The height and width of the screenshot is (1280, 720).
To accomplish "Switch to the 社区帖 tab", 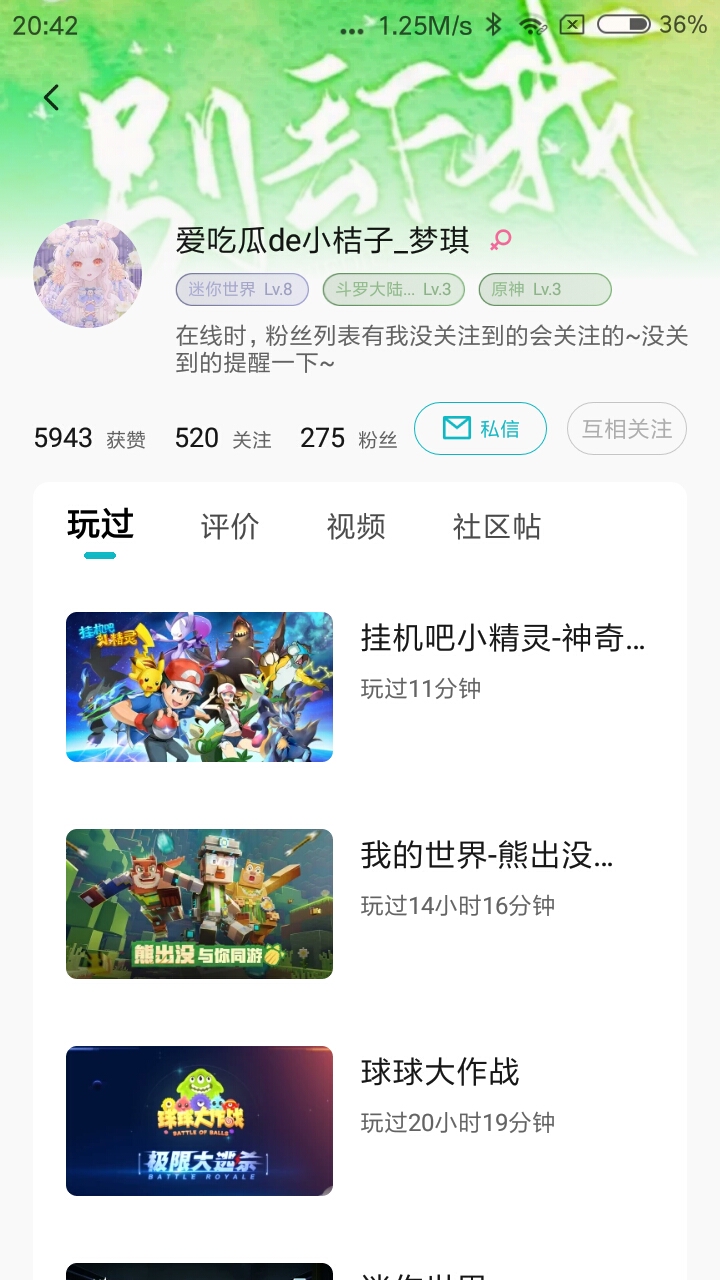I will 497,526.
